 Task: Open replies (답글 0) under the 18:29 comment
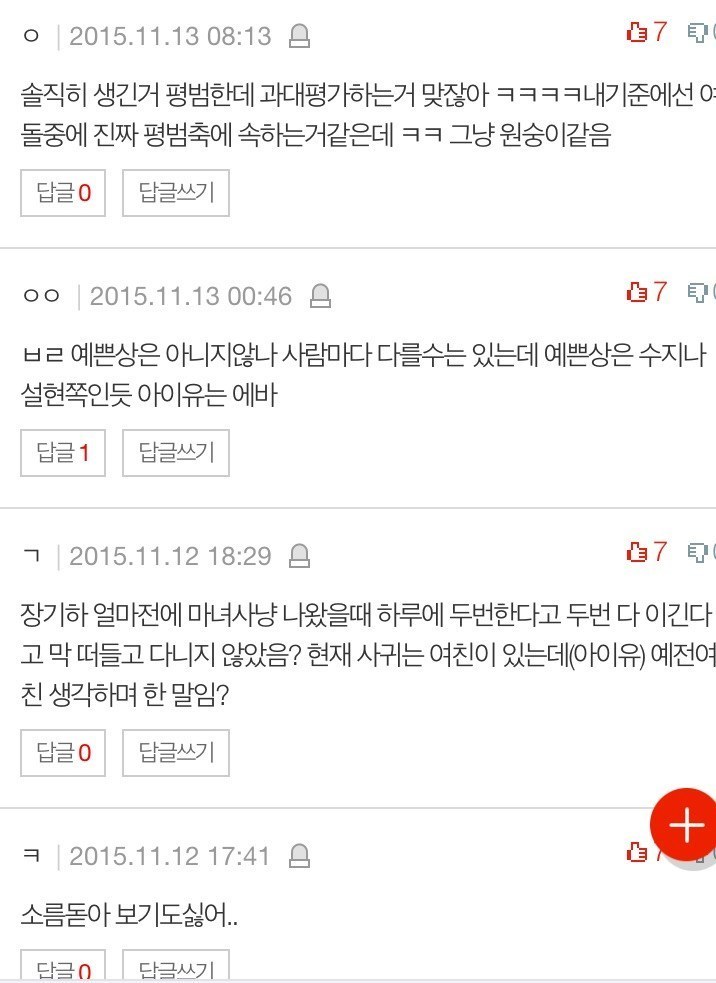click(x=63, y=752)
